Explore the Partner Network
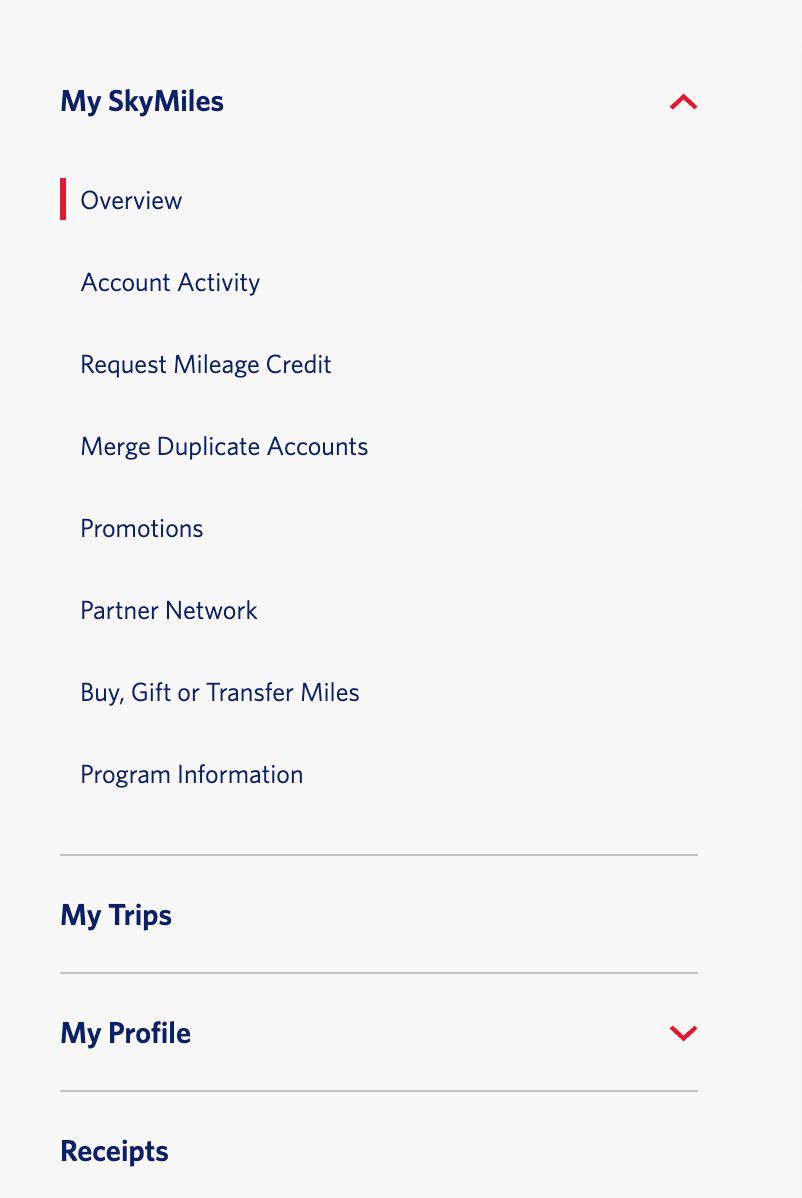This screenshot has height=1198, width=802. (168, 610)
